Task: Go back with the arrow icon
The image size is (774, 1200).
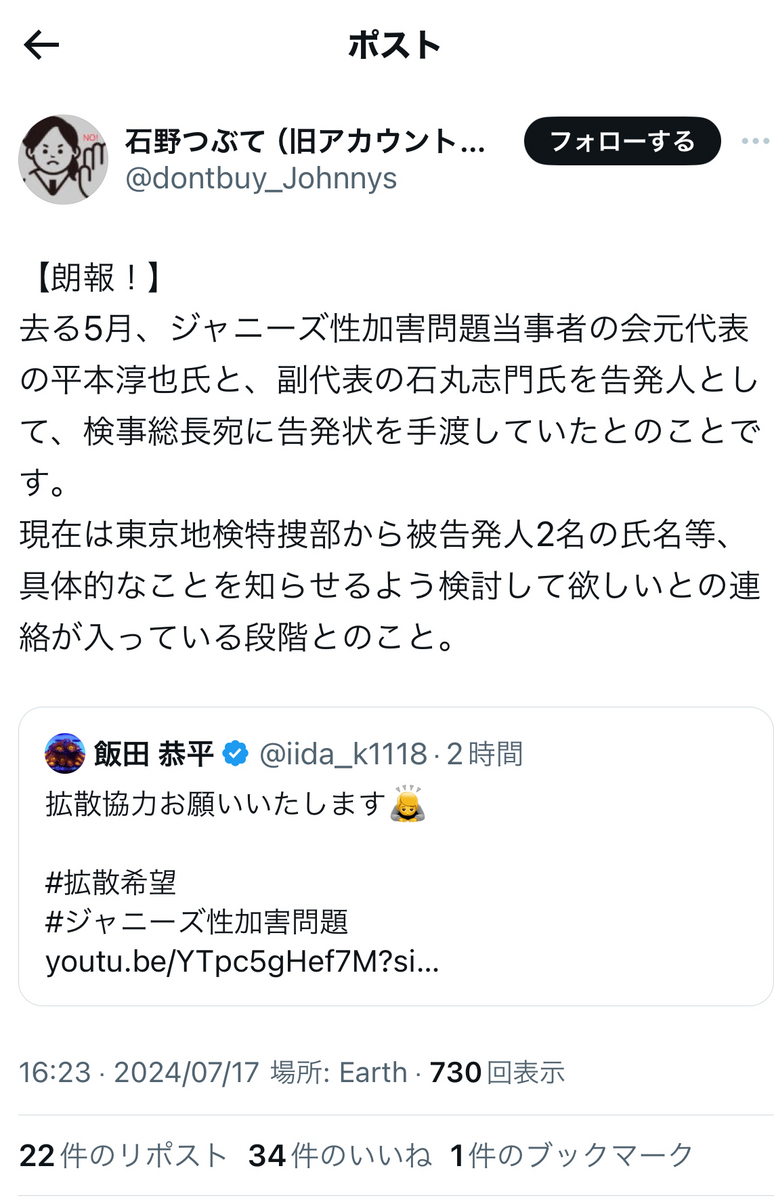Action: point(42,45)
